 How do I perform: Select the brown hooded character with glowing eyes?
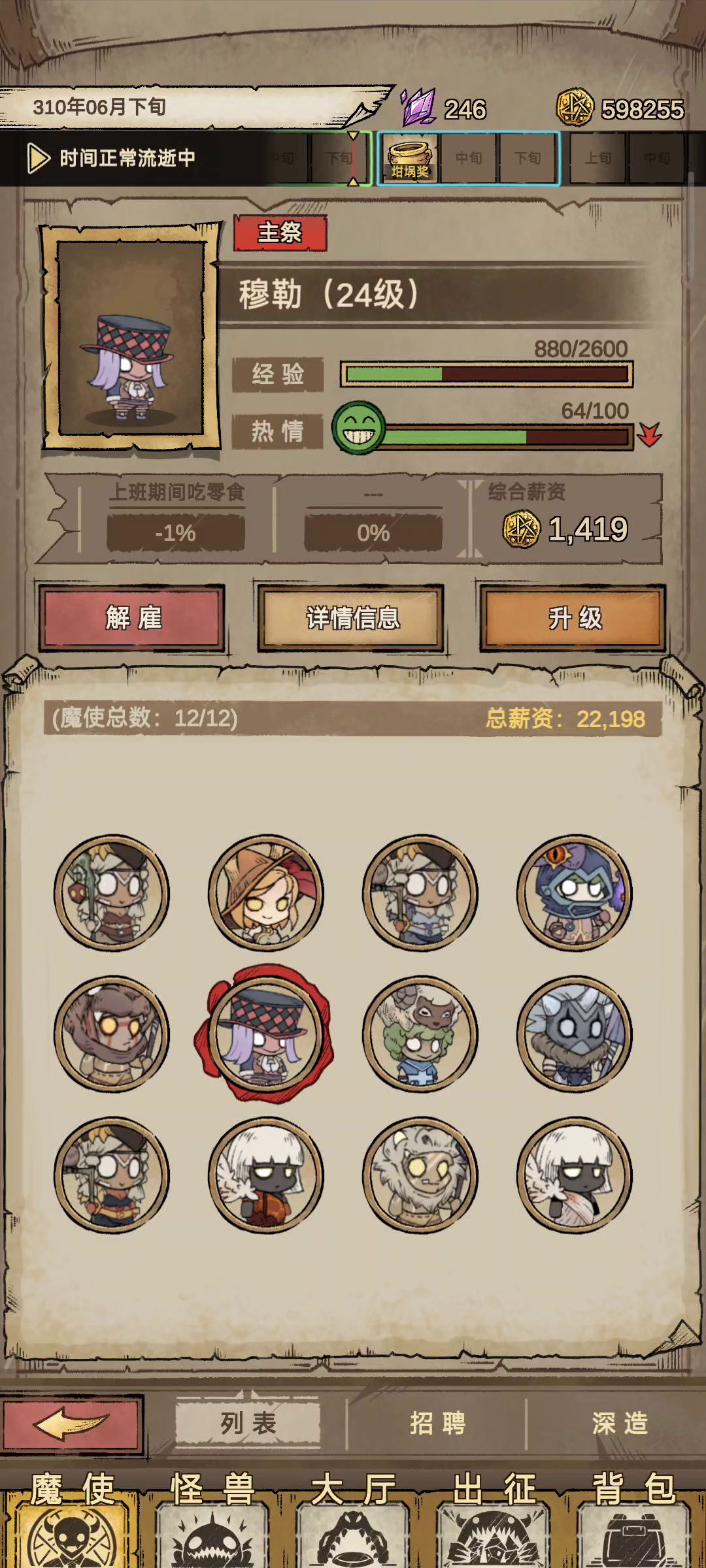pos(112,1034)
